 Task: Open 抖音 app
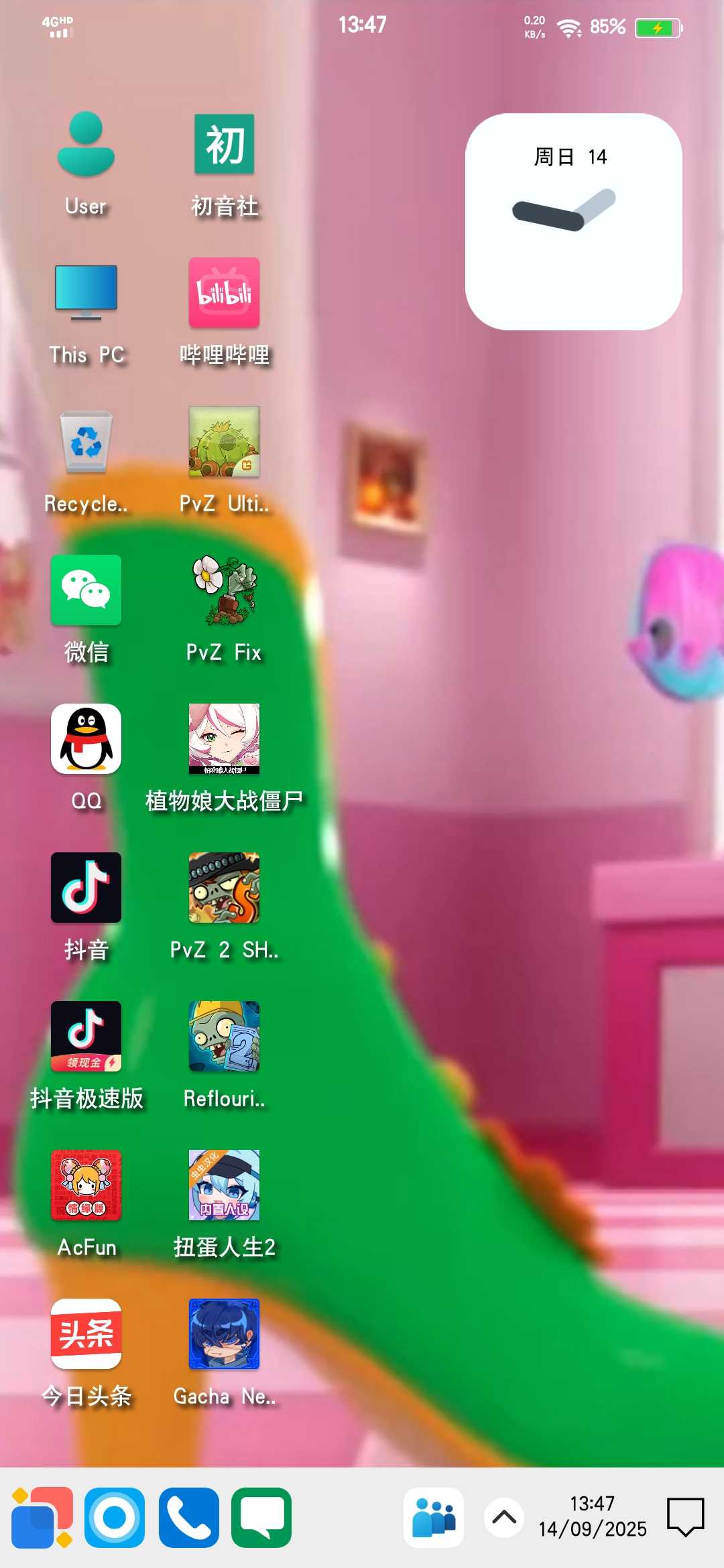click(x=86, y=888)
